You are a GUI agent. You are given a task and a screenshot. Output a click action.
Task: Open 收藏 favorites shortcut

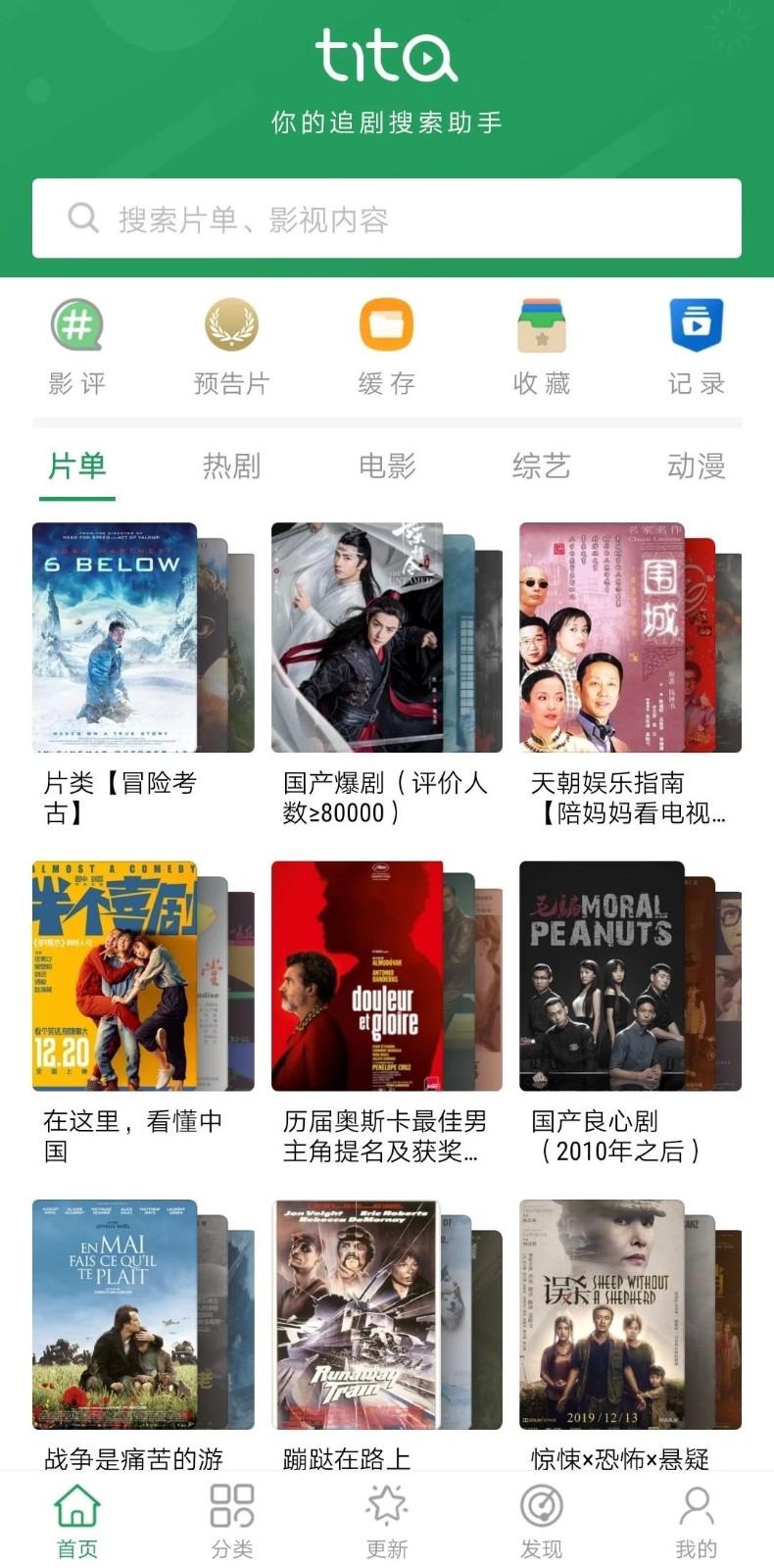(x=541, y=347)
